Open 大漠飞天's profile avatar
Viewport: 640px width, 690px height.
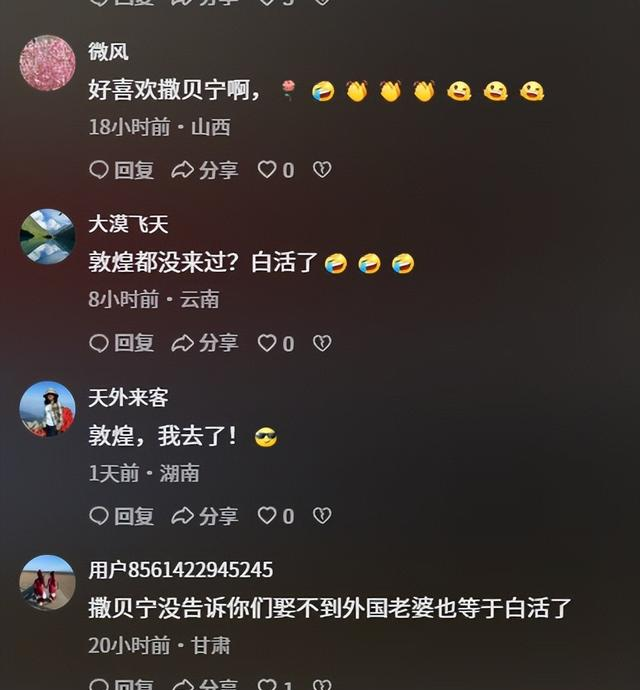(x=47, y=236)
